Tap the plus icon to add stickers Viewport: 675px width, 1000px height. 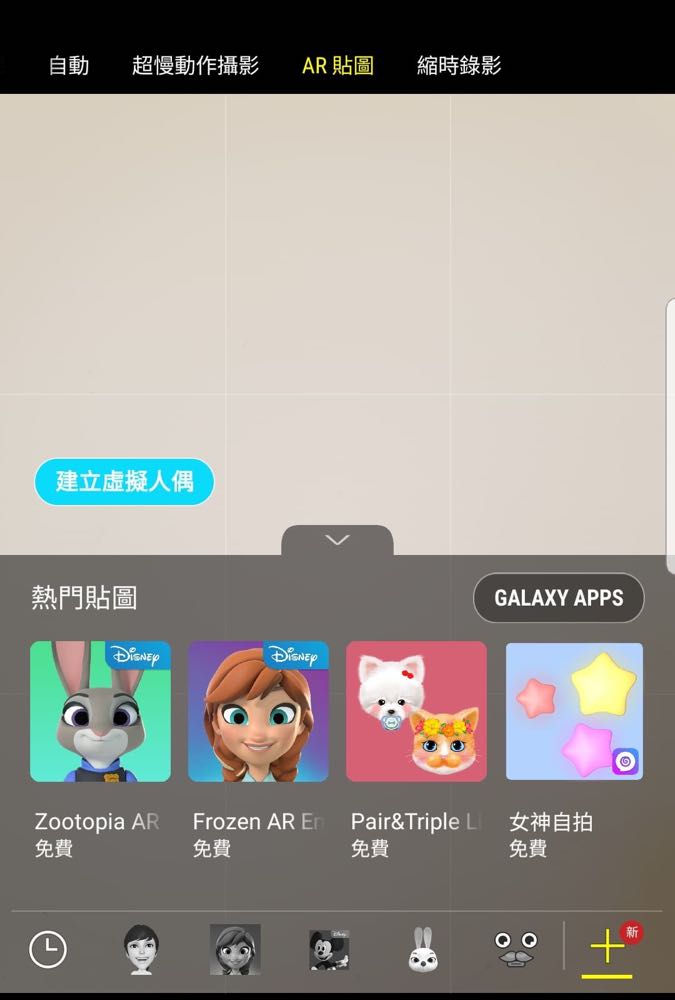coord(607,948)
